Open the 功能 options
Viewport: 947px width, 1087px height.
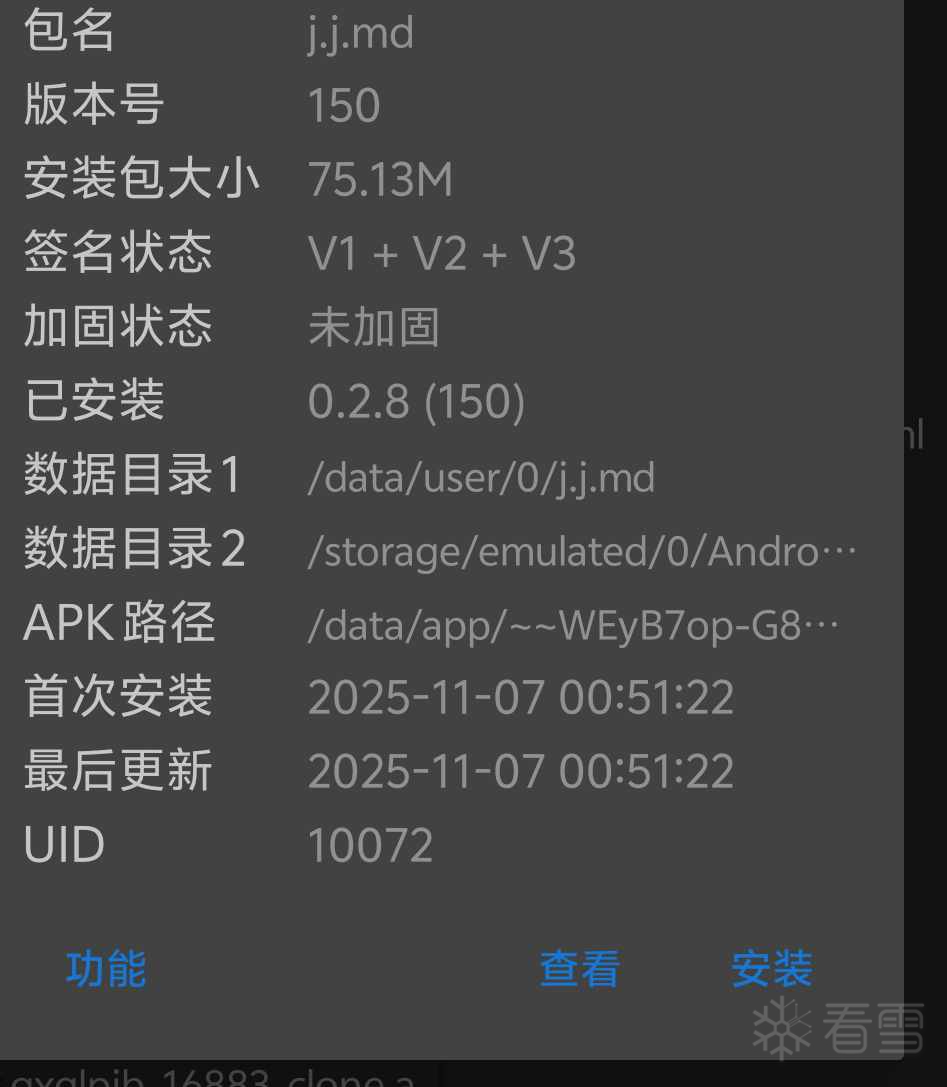pyautogui.click(x=106, y=969)
